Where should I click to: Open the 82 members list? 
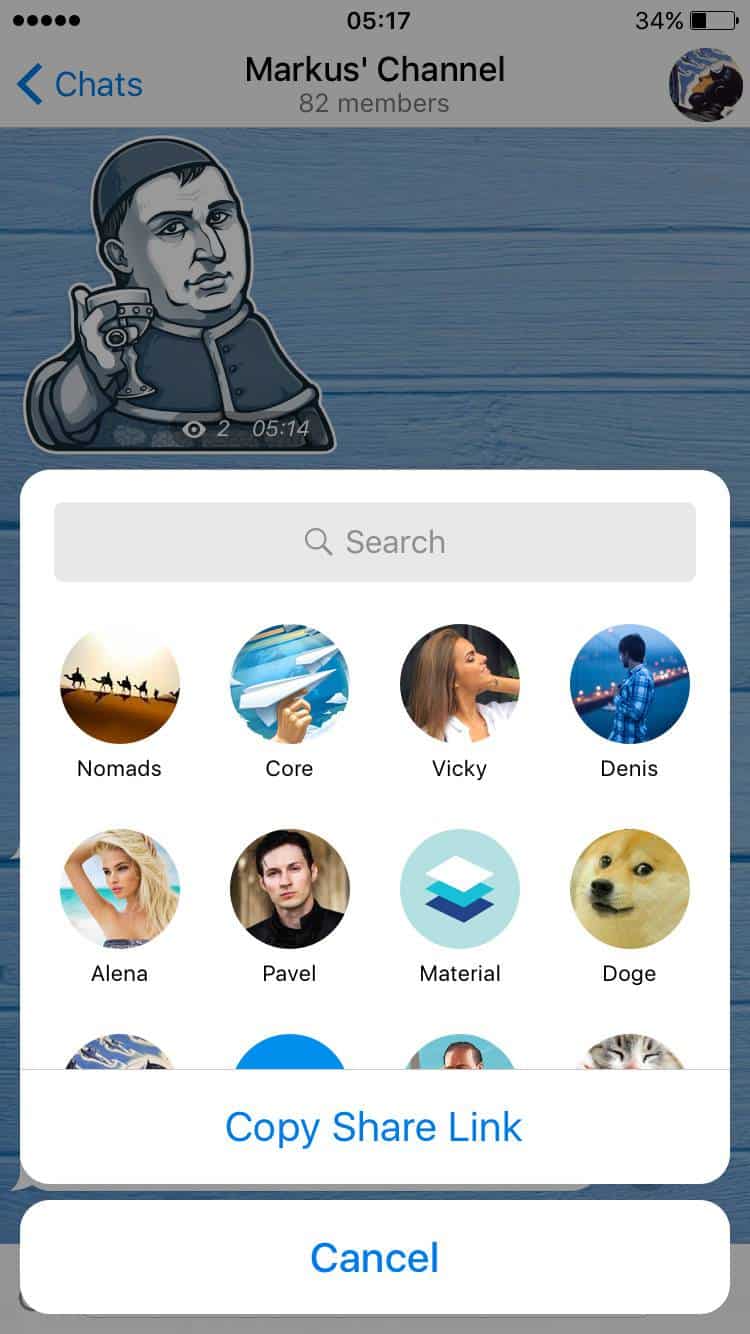click(374, 103)
